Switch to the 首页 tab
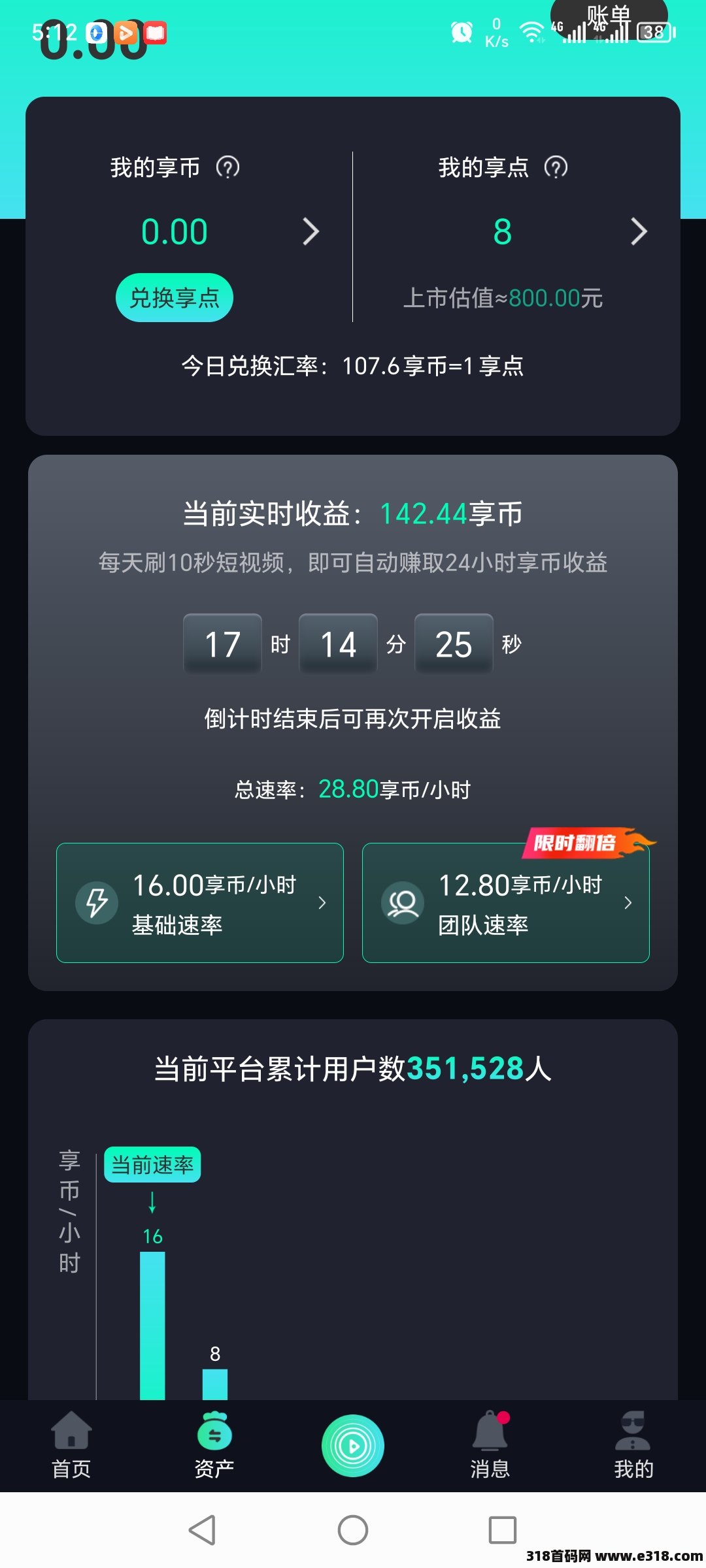Screen dimensions: 706x1568 pyautogui.click(x=71, y=1445)
